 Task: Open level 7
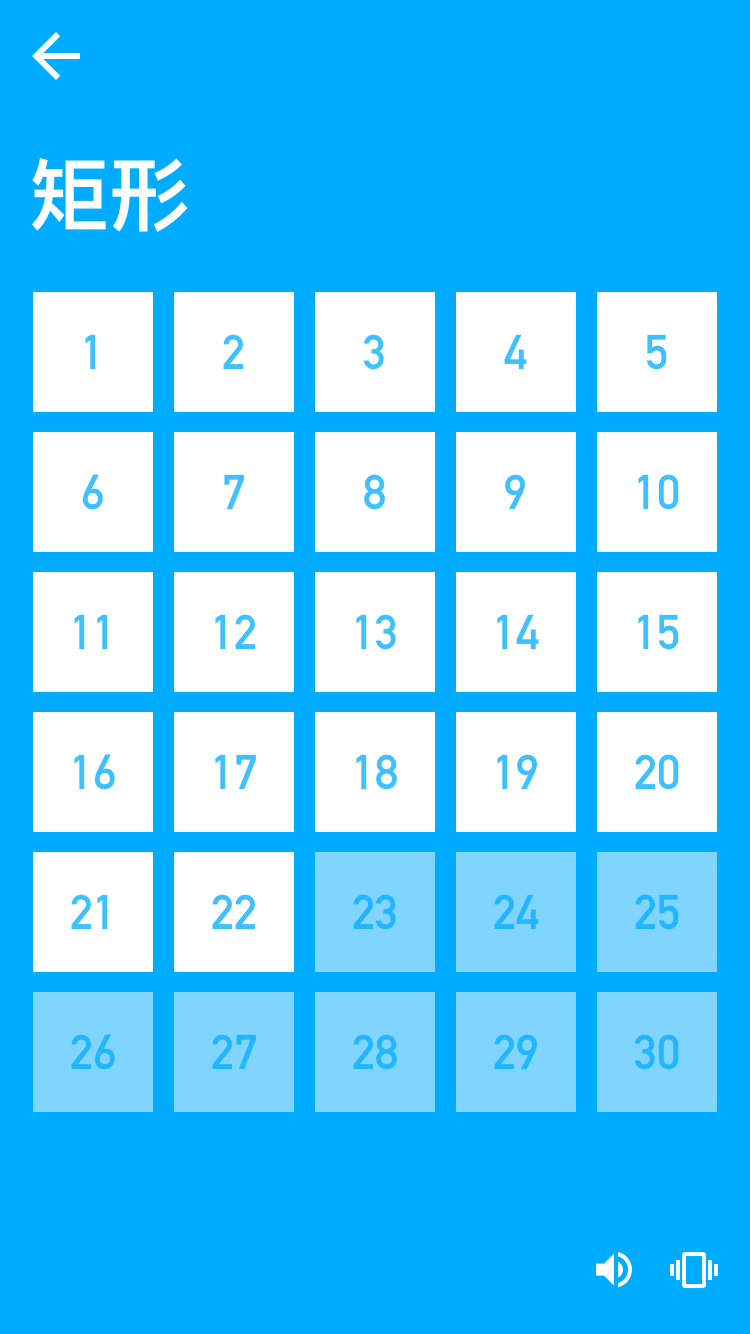(234, 492)
